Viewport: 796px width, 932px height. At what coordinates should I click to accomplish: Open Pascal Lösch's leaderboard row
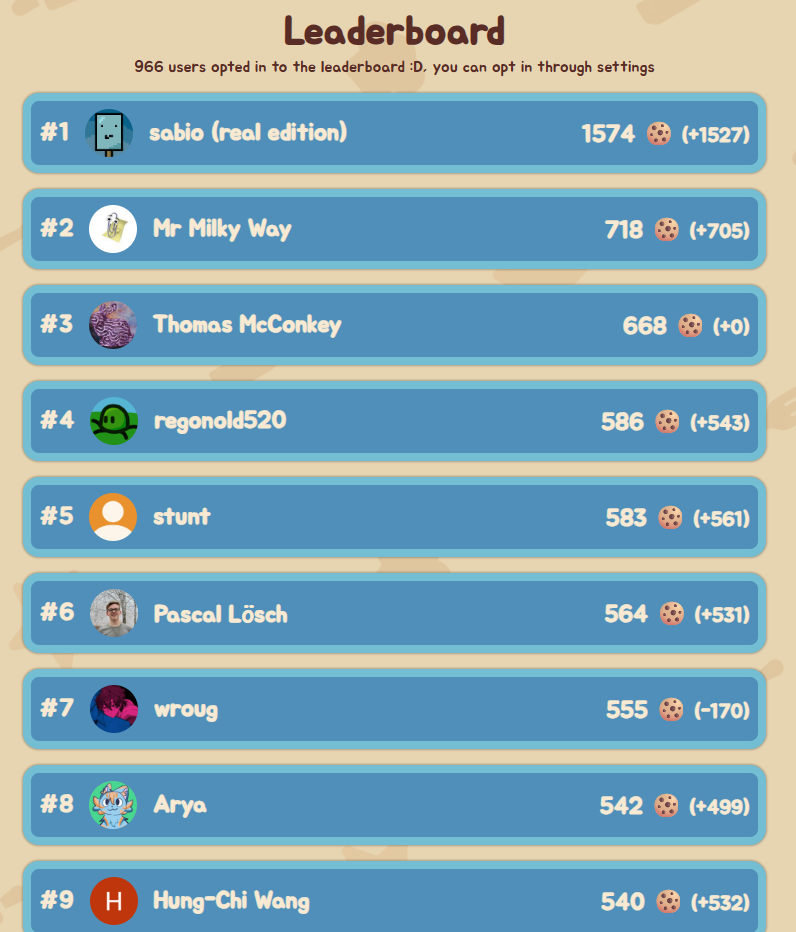[394, 613]
